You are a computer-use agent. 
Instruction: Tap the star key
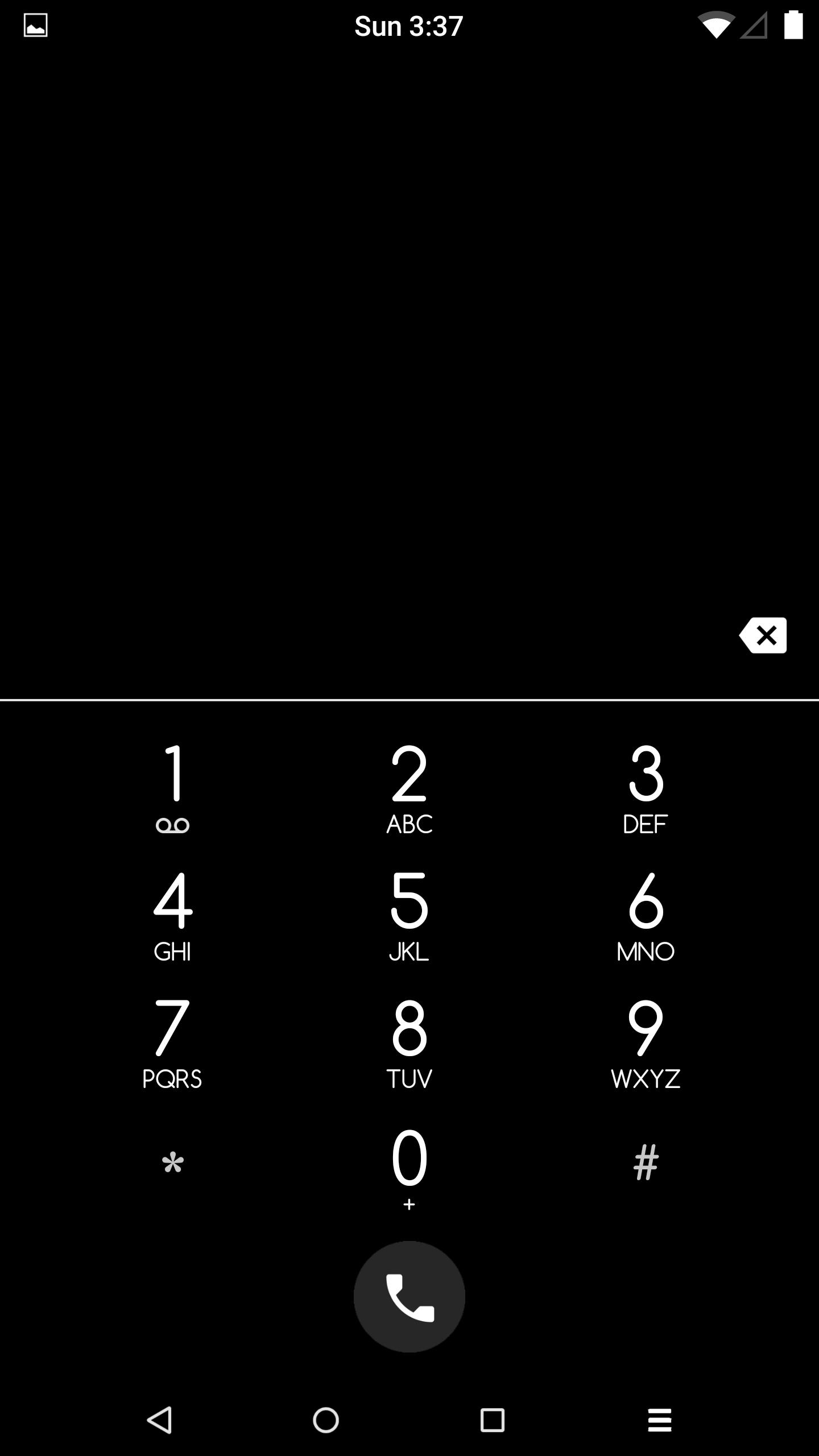[x=173, y=1163]
